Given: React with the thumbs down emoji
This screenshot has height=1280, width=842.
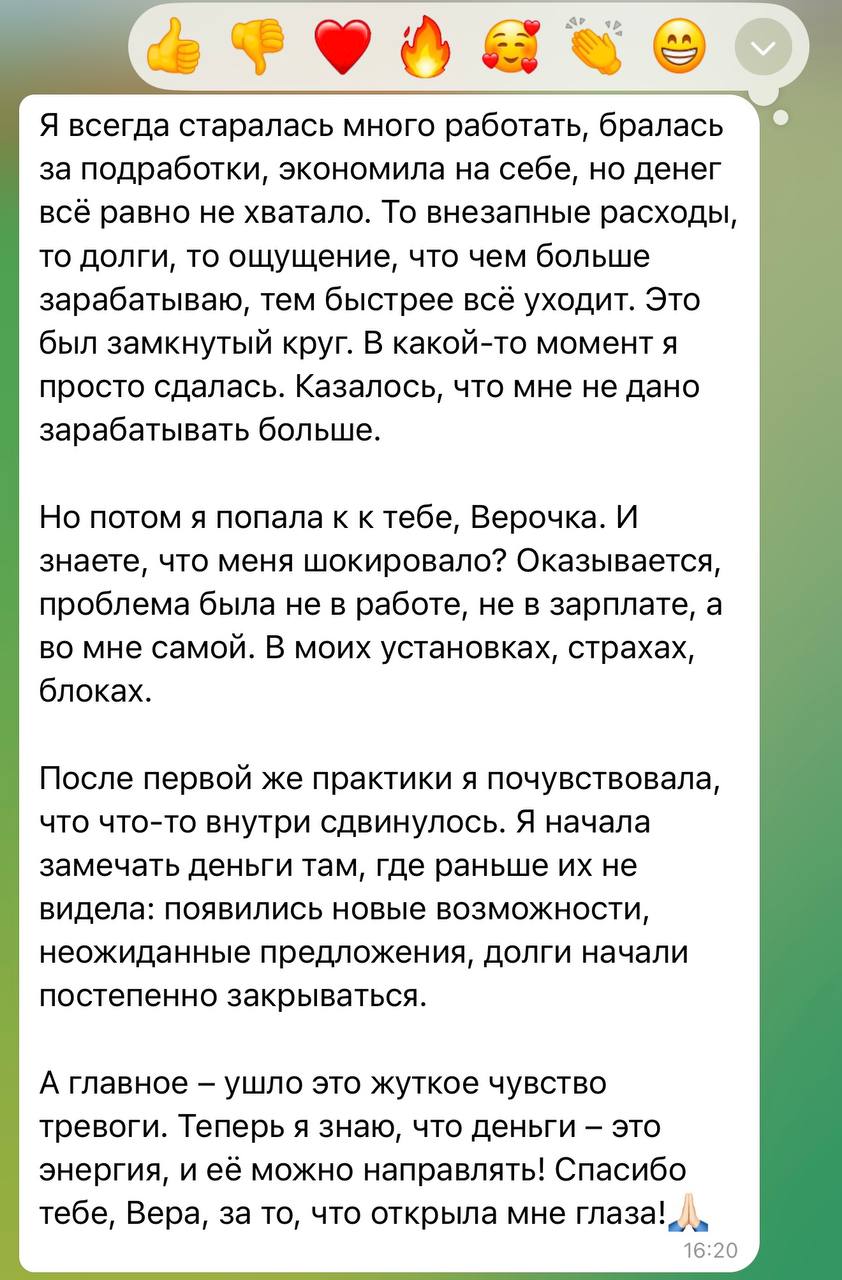Looking at the screenshot, I should coord(258,47).
